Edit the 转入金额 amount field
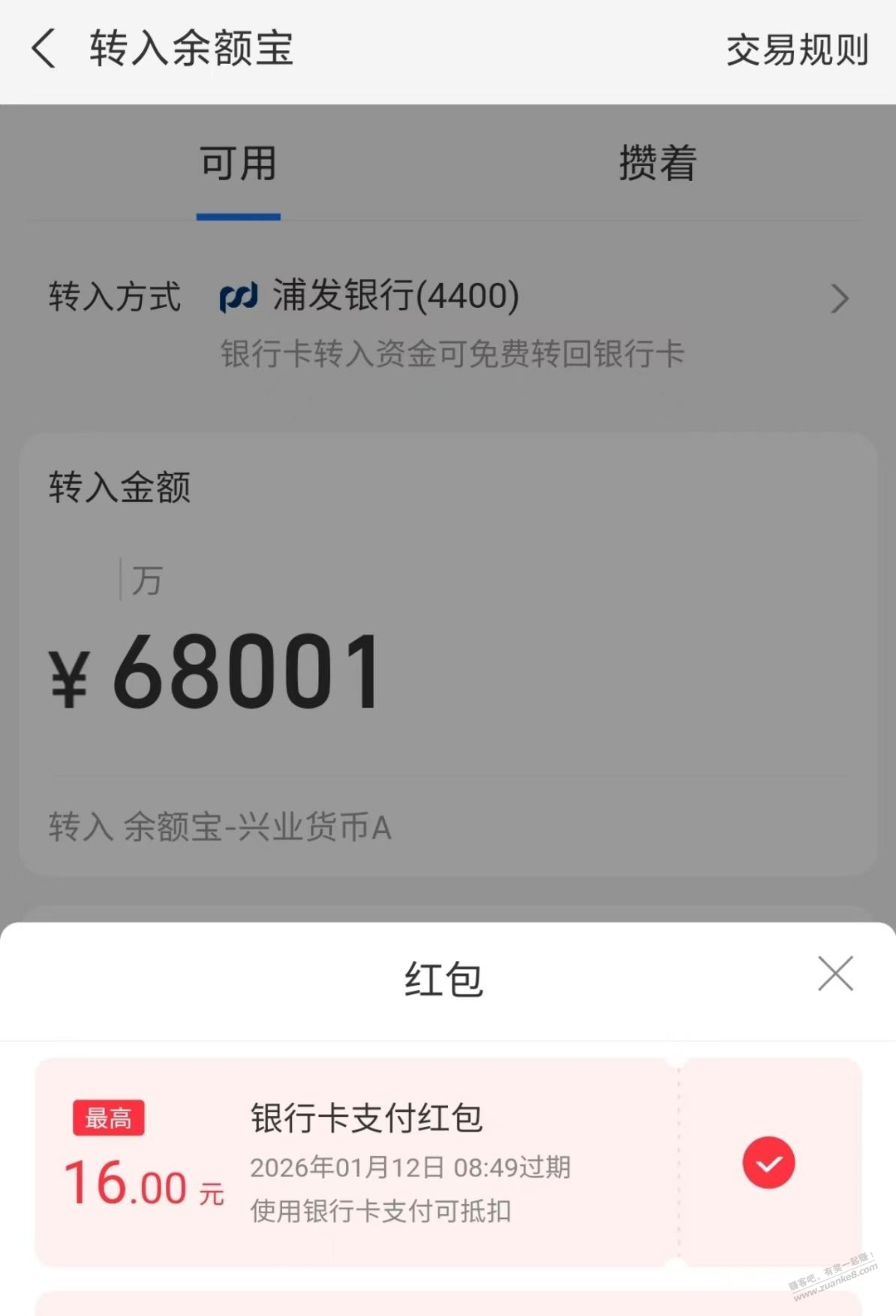 pyautogui.click(x=248, y=671)
